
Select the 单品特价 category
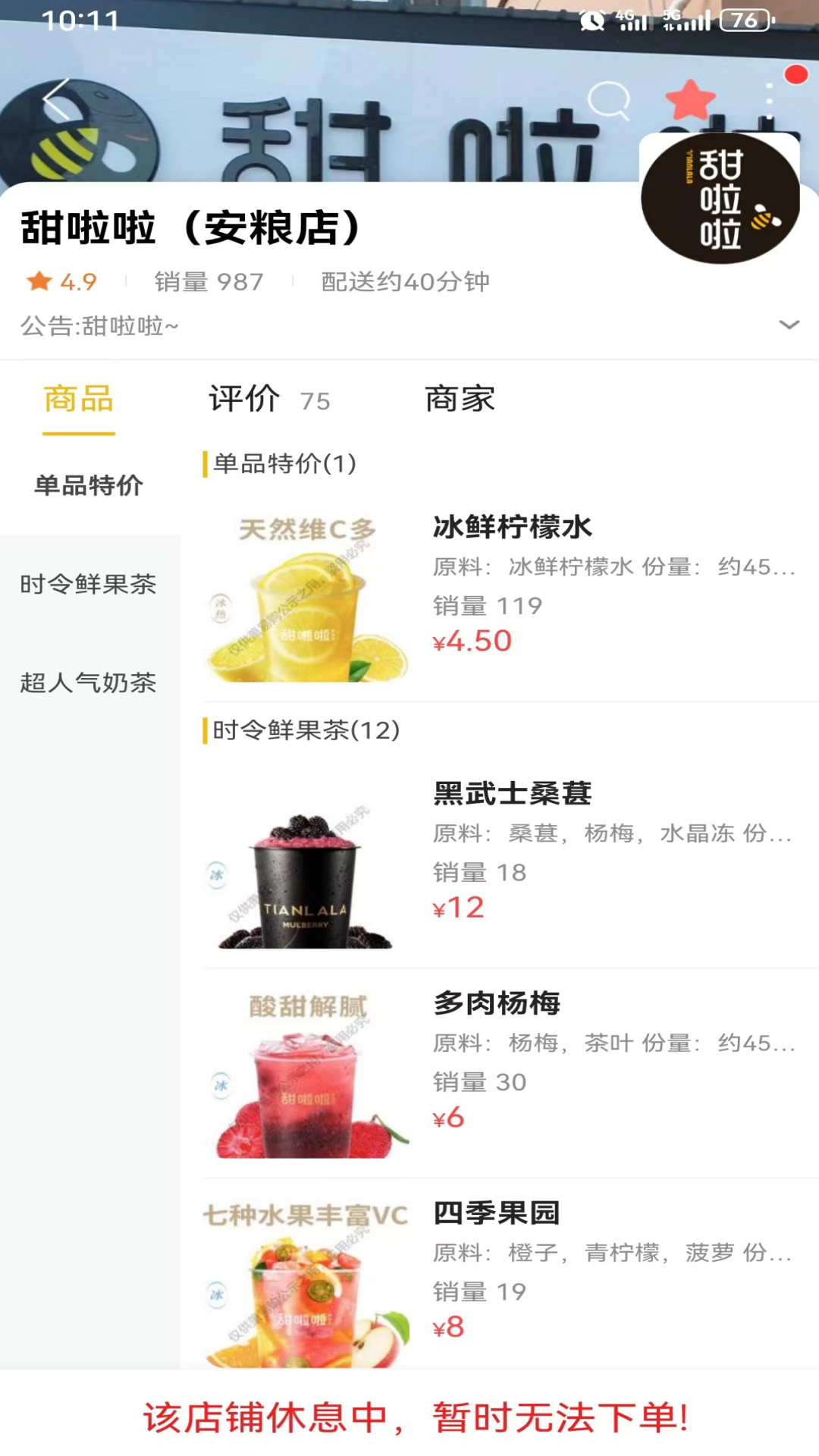coord(89,485)
